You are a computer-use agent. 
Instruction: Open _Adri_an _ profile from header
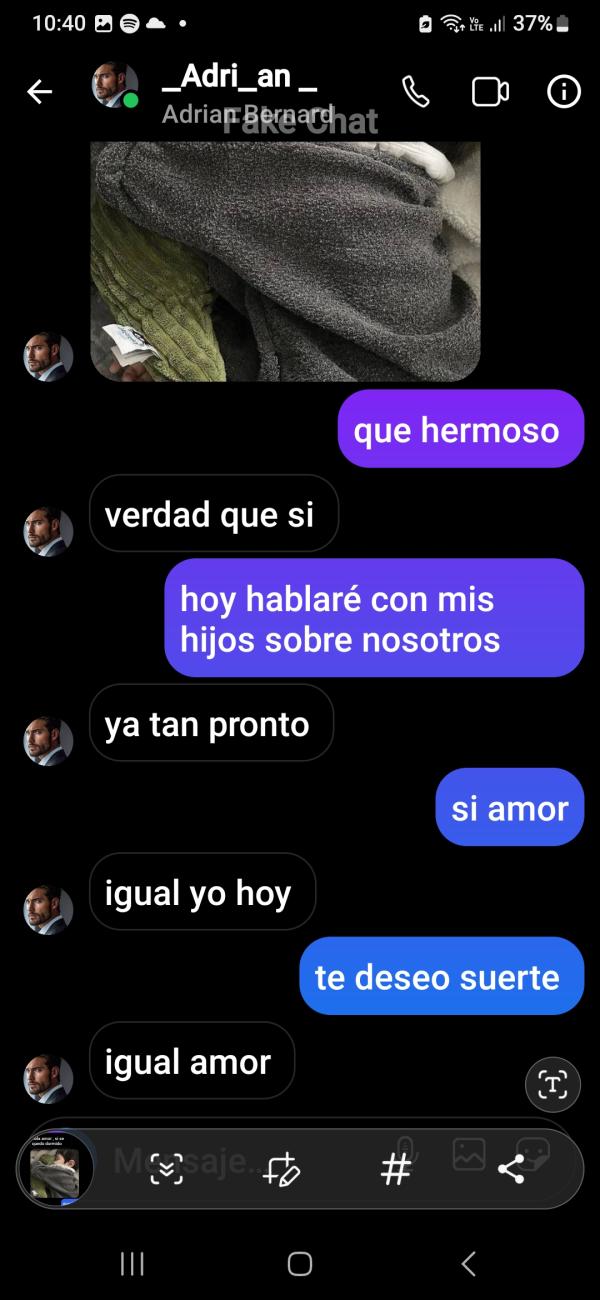coord(238,80)
